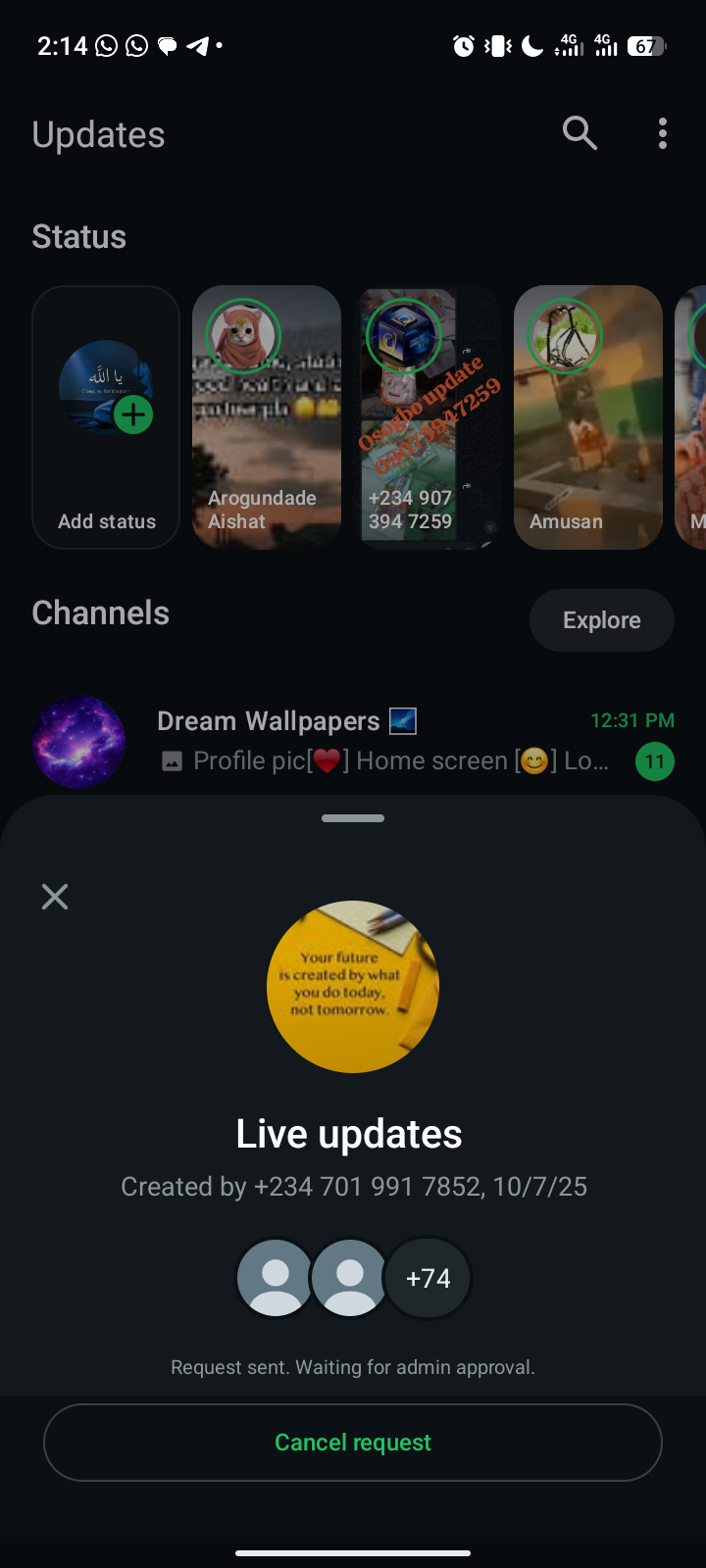706x1568 pixels.
Task: View Arogundade Aishat's status
Action: (267, 417)
